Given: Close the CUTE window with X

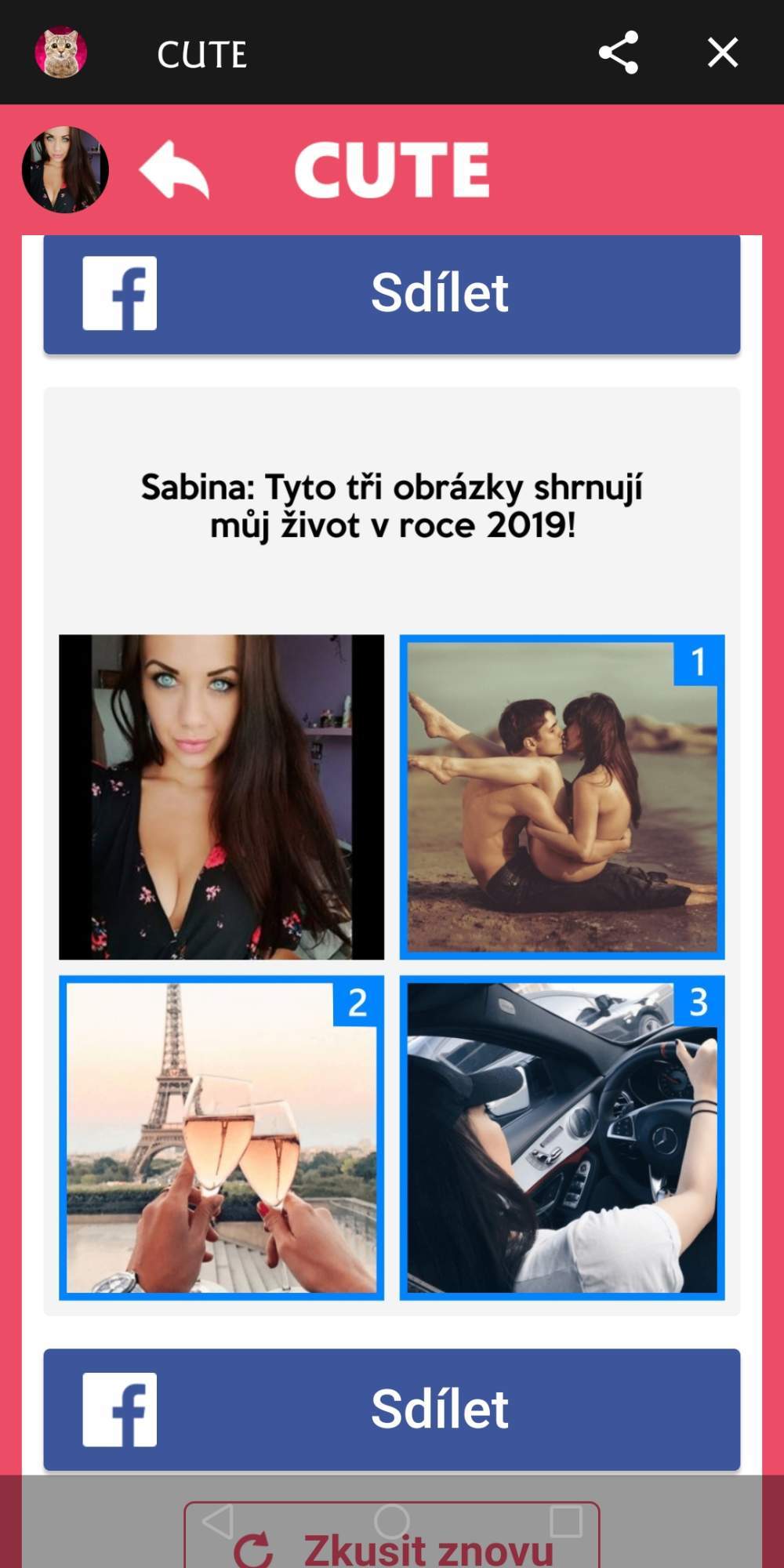Looking at the screenshot, I should [722, 53].
